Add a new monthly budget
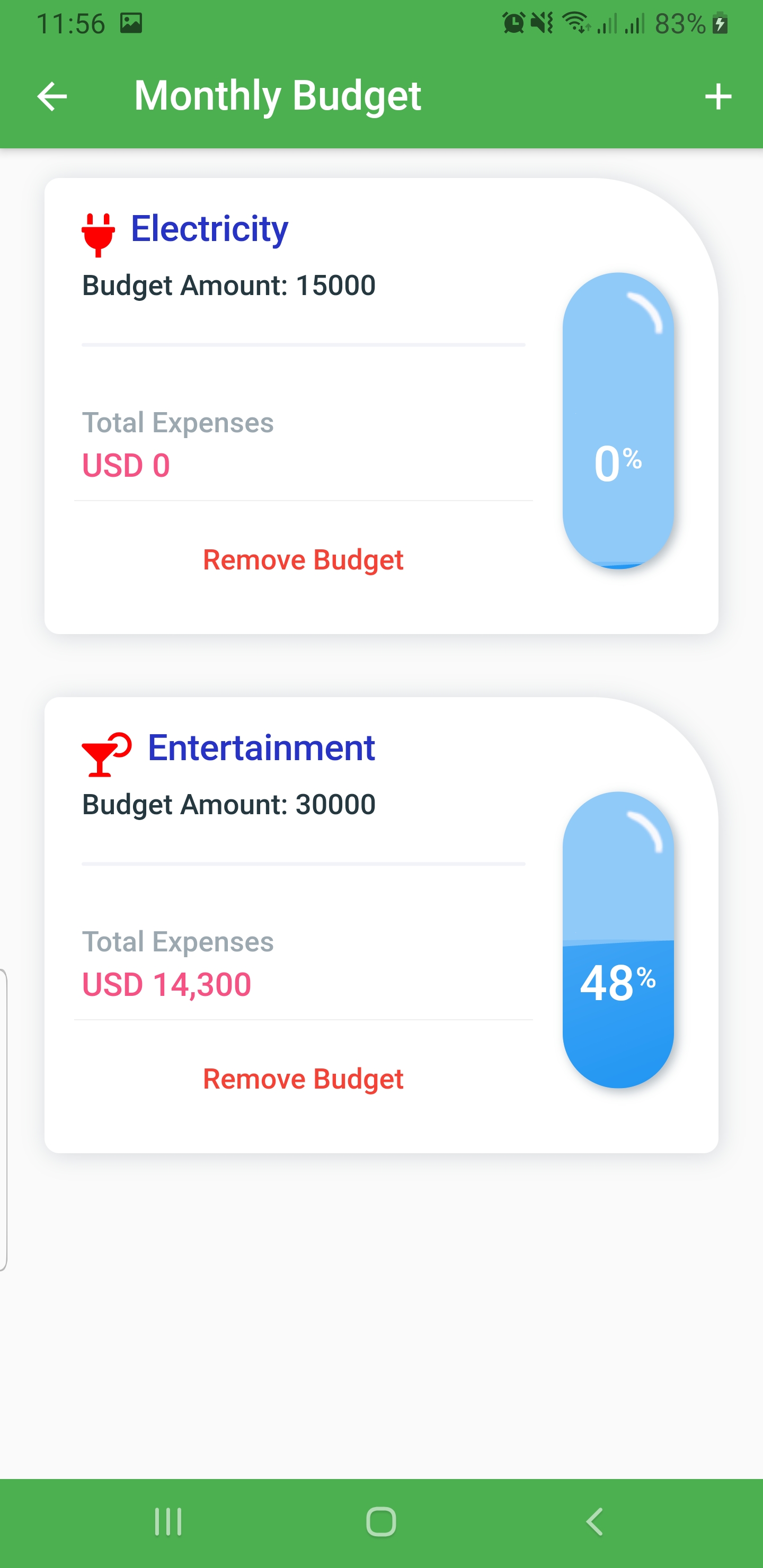763x1568 pixels. pyautogui.click(x=718, y=96)
